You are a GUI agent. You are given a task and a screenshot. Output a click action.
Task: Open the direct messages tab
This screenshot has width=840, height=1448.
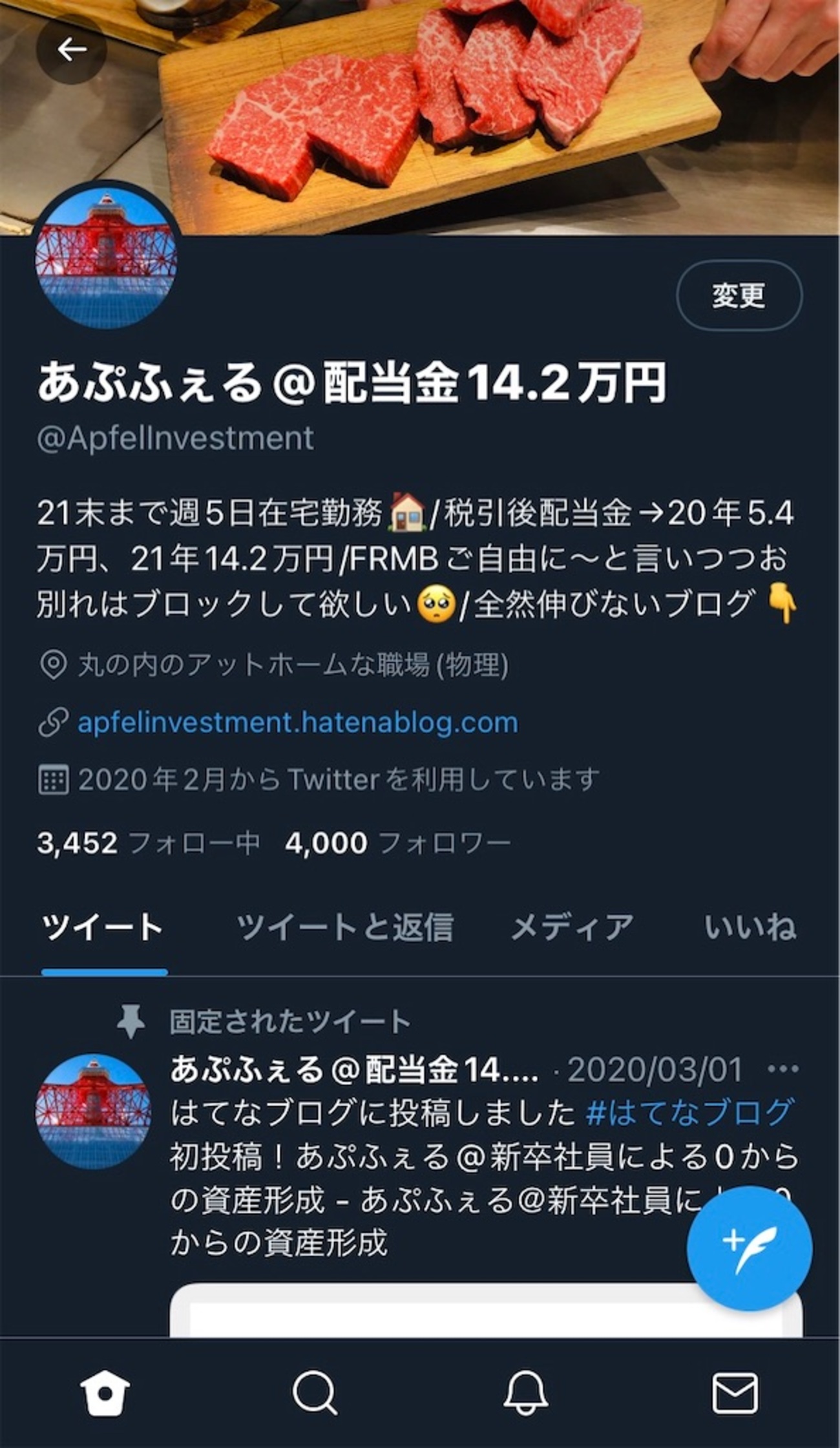click(x=735, y=1392)
